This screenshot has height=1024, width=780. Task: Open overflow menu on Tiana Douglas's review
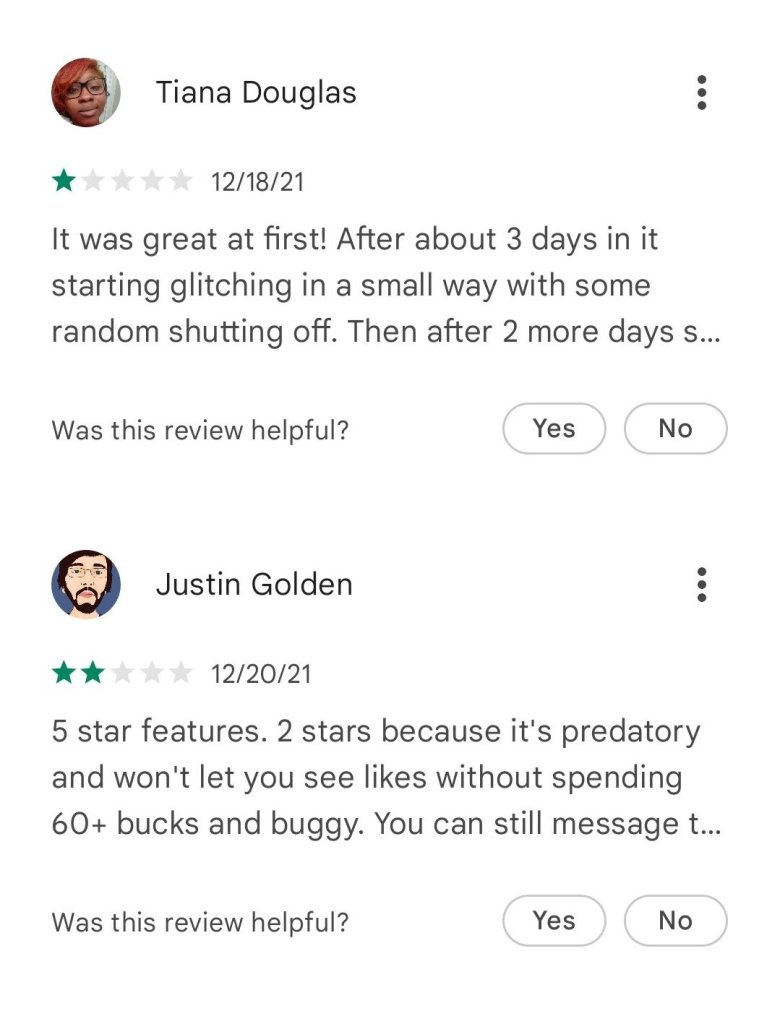click(x=702, y=93)
